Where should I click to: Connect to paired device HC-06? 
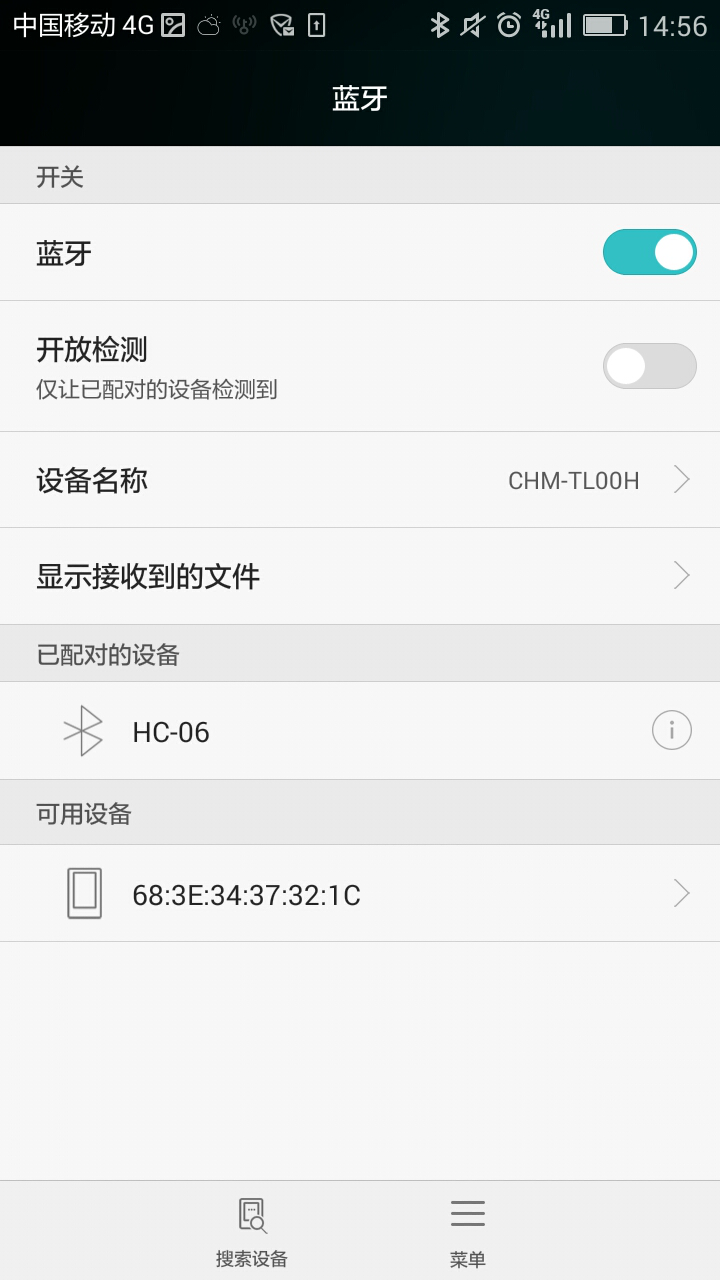pos(300,732)
